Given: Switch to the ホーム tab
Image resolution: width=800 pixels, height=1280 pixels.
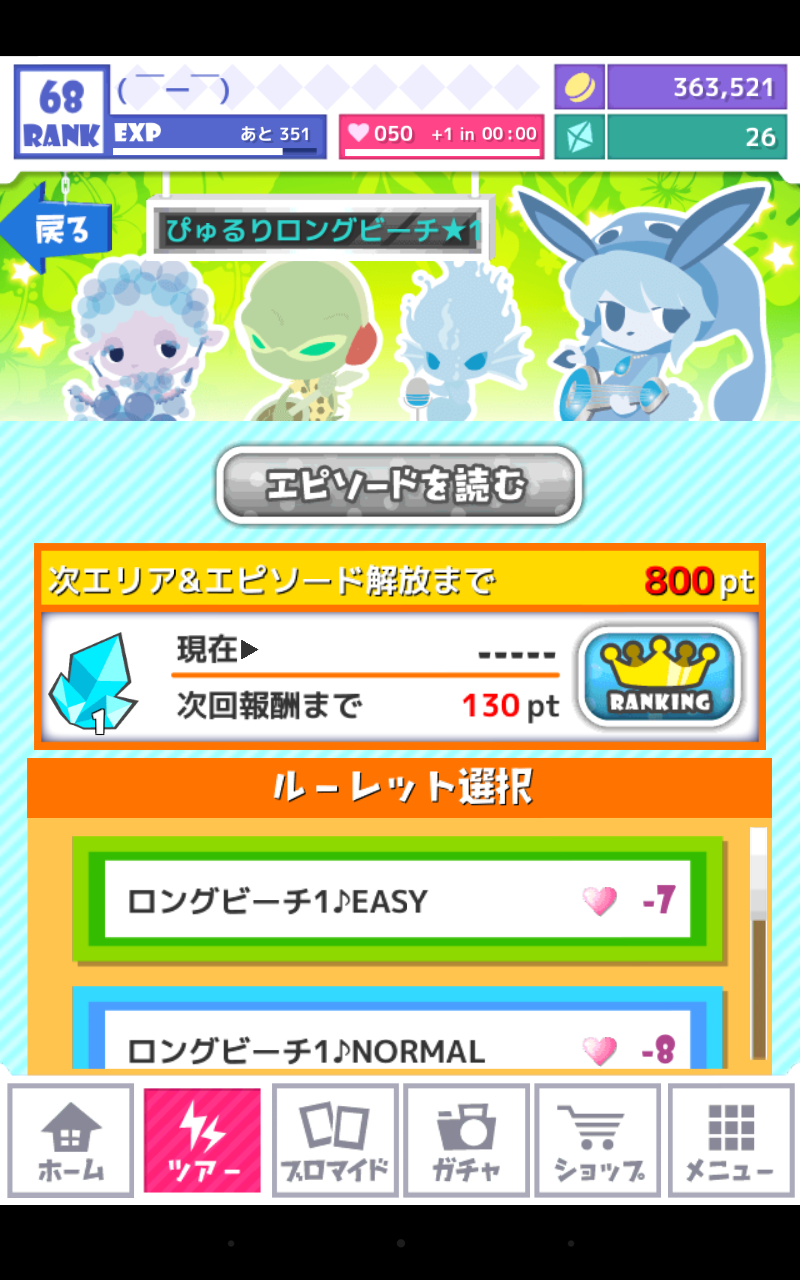Looking at the screenshot, I should (x=71, y=1141).
